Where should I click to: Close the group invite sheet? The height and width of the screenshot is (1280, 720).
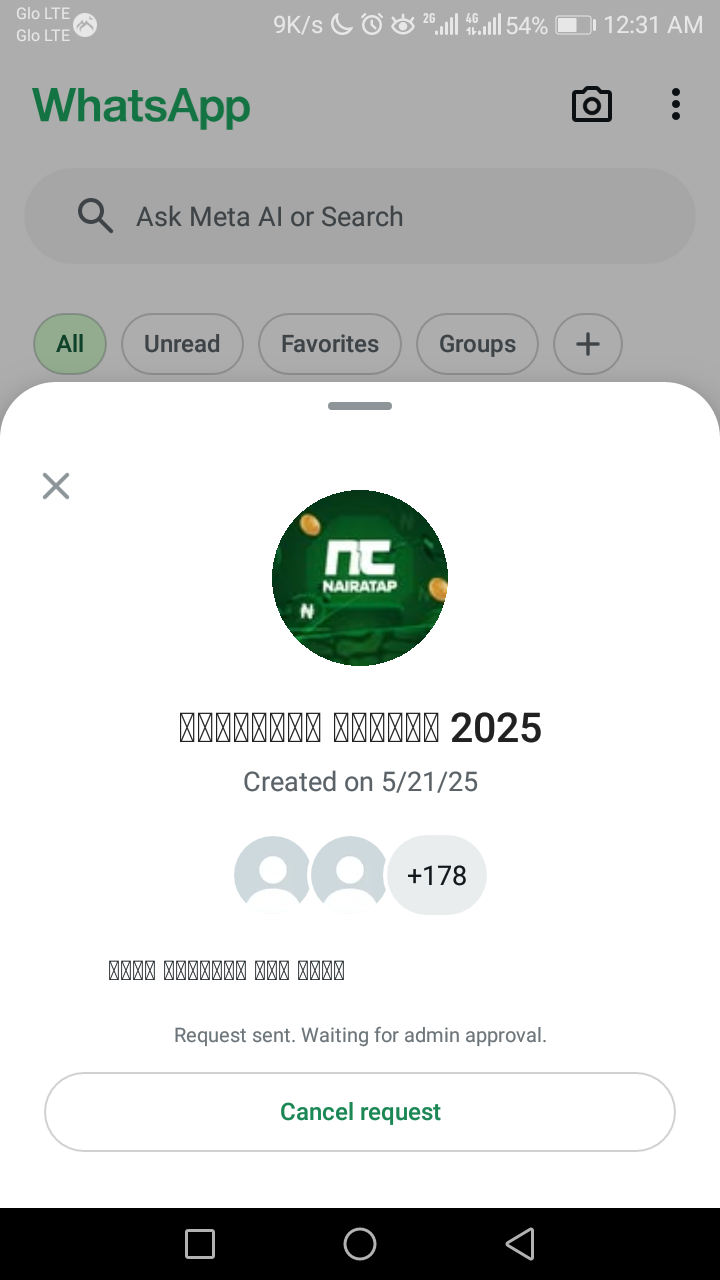56,486
